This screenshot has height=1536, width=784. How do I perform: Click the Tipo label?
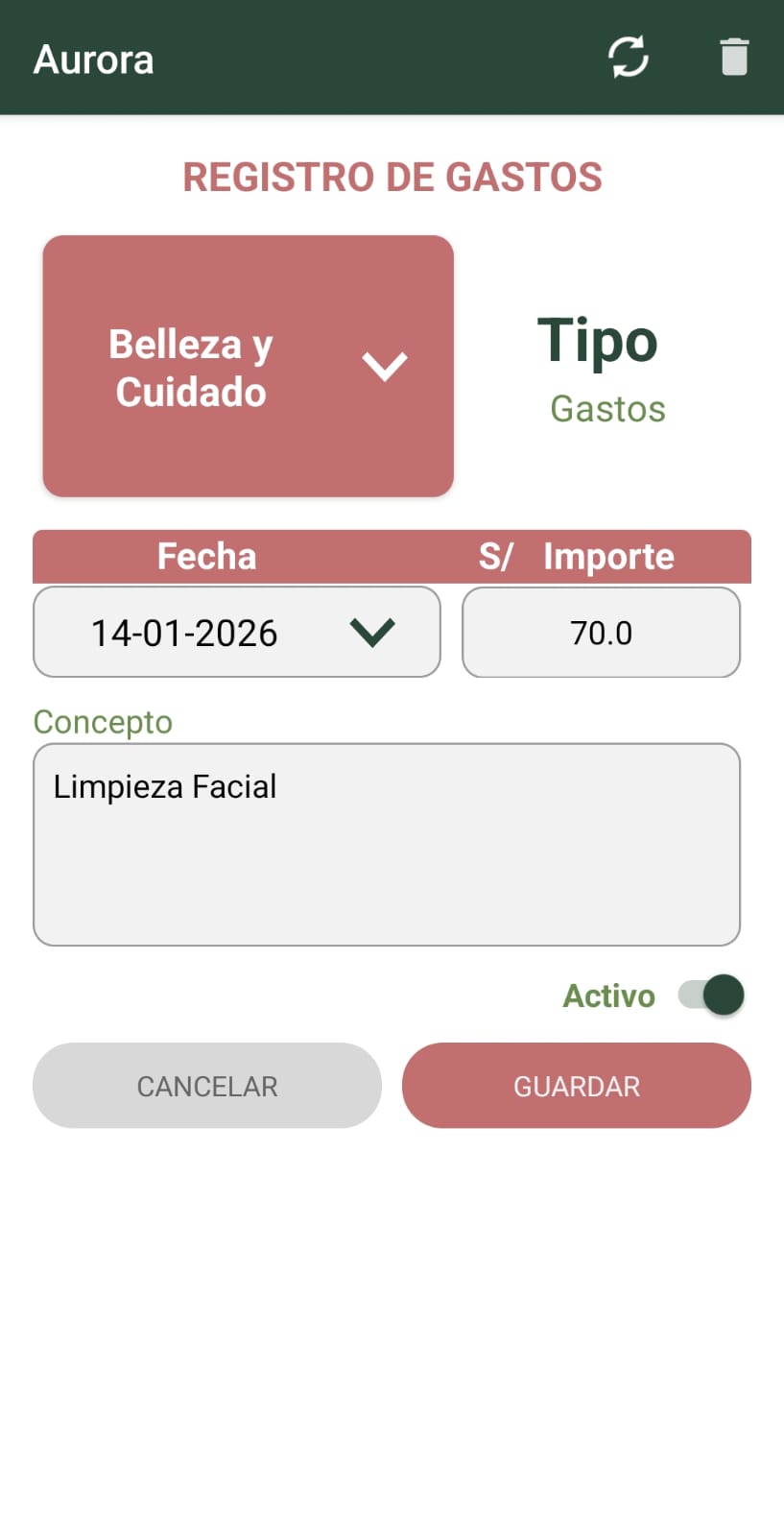pos(598,343)
